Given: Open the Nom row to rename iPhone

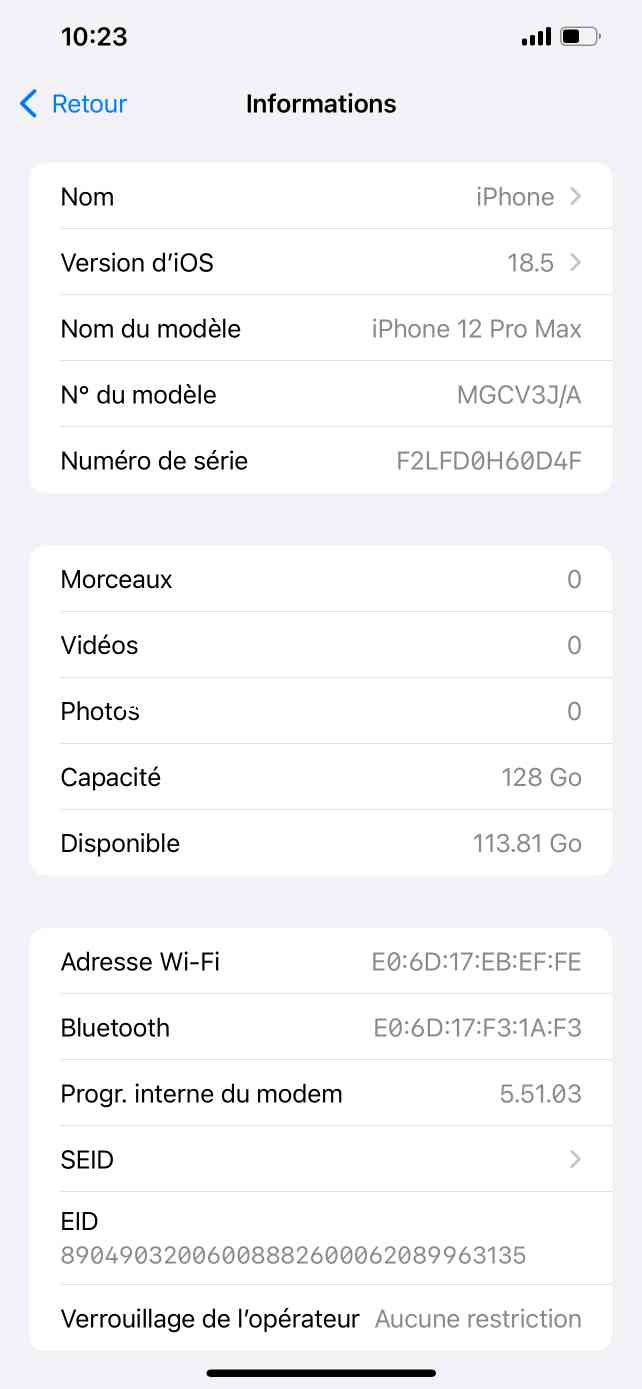Looking at the screenshot, I should 321,196.
